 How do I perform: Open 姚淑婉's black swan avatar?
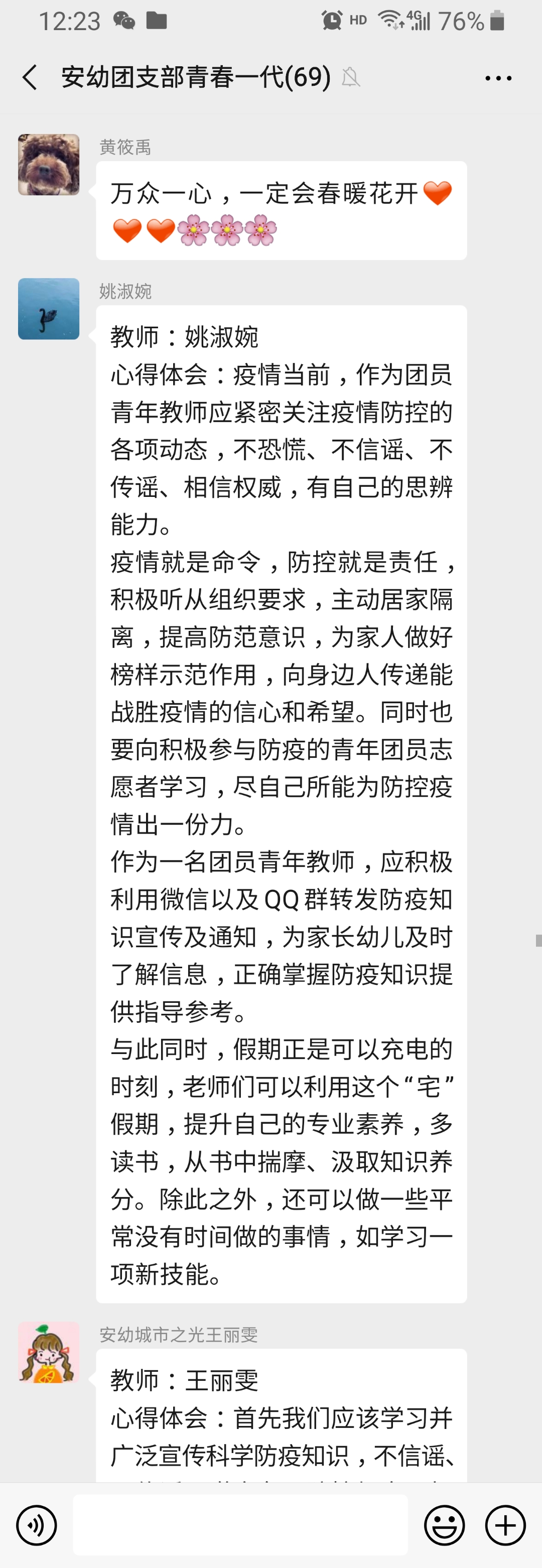49,309
